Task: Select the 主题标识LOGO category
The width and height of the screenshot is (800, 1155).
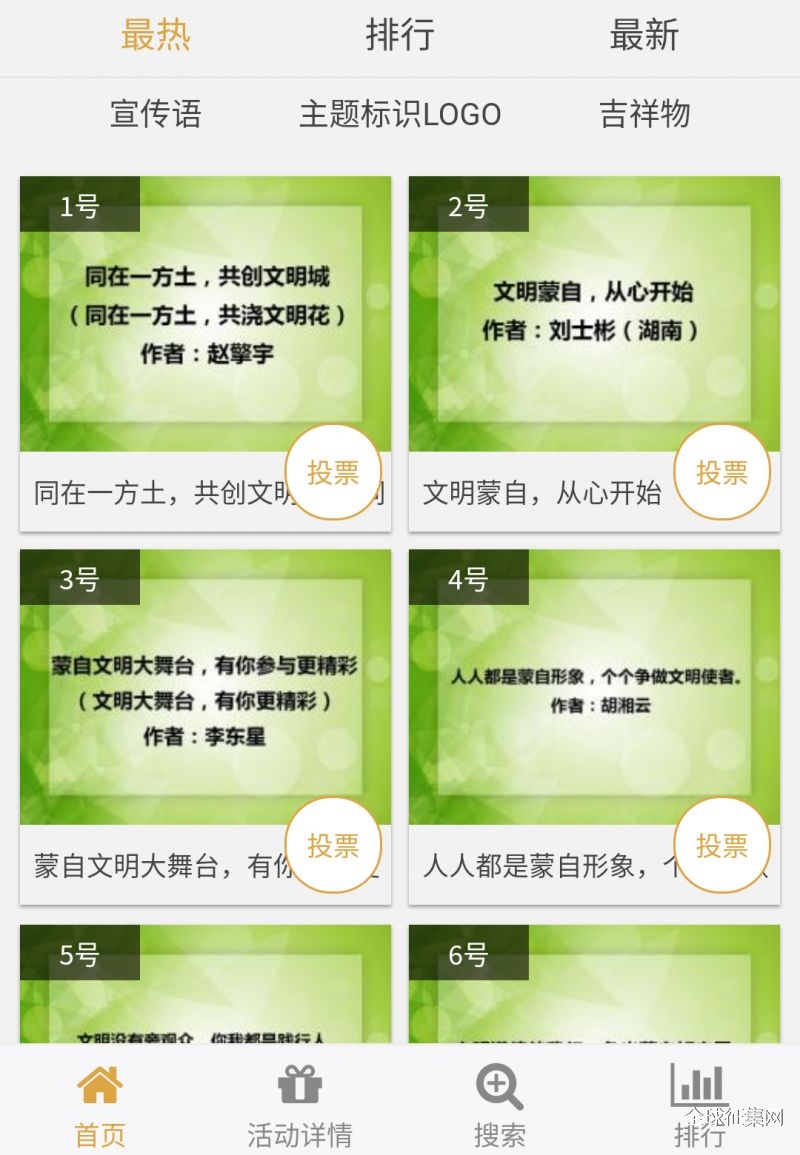Action: [400, 114]
